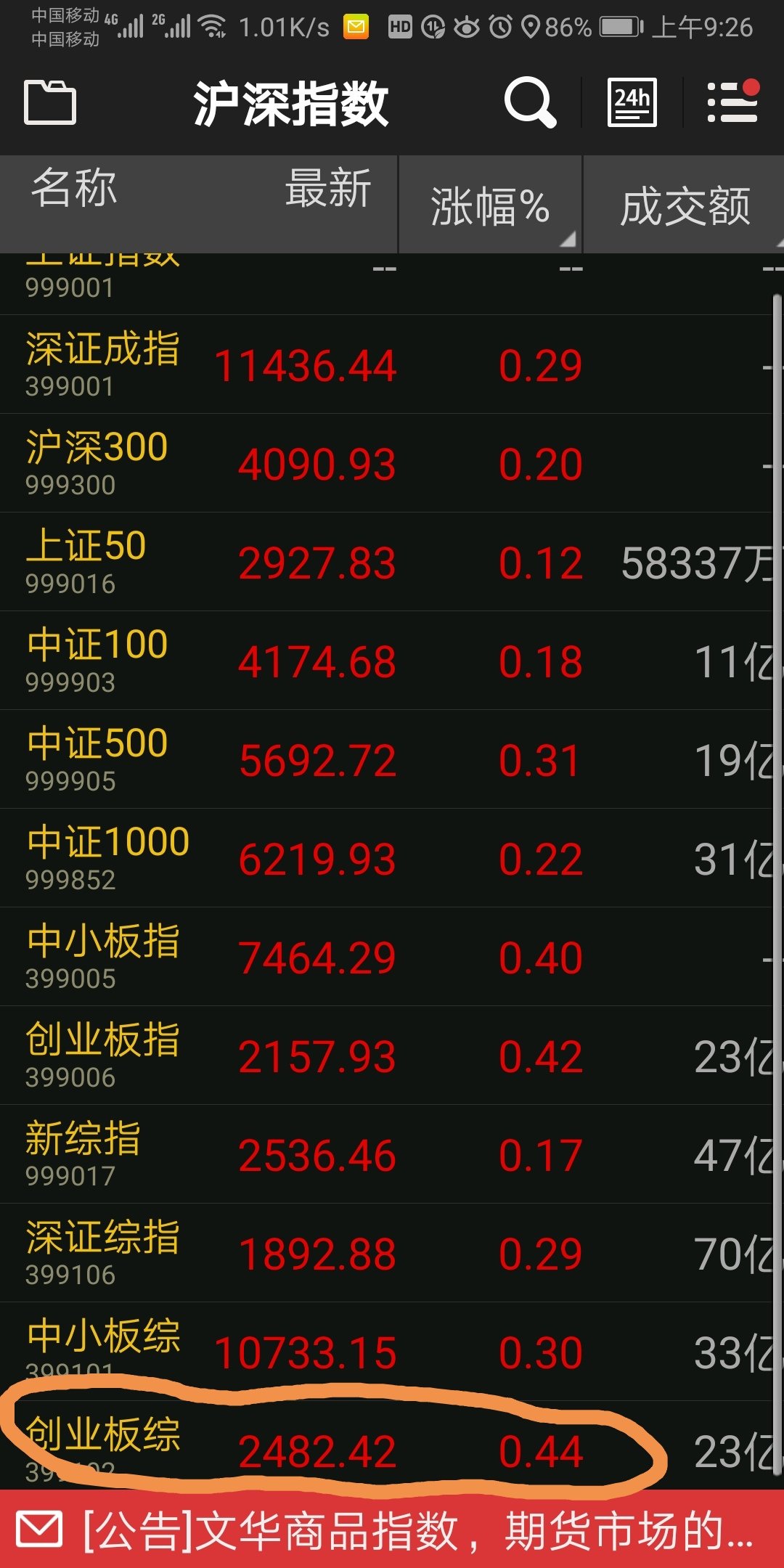
Task: Open 中小板指 index row
Action: click(x=102, y=956)
